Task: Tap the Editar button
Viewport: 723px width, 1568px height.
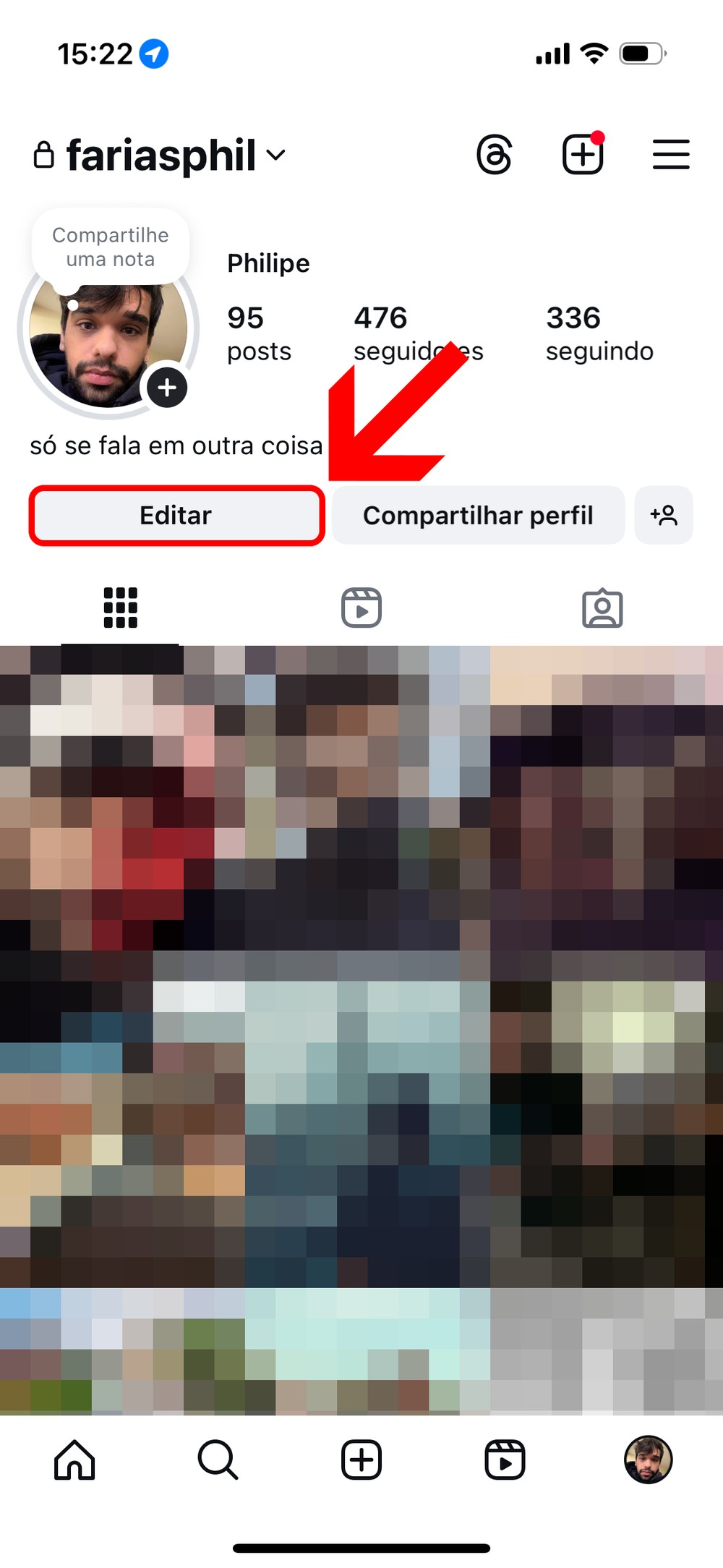Action: 176,516
